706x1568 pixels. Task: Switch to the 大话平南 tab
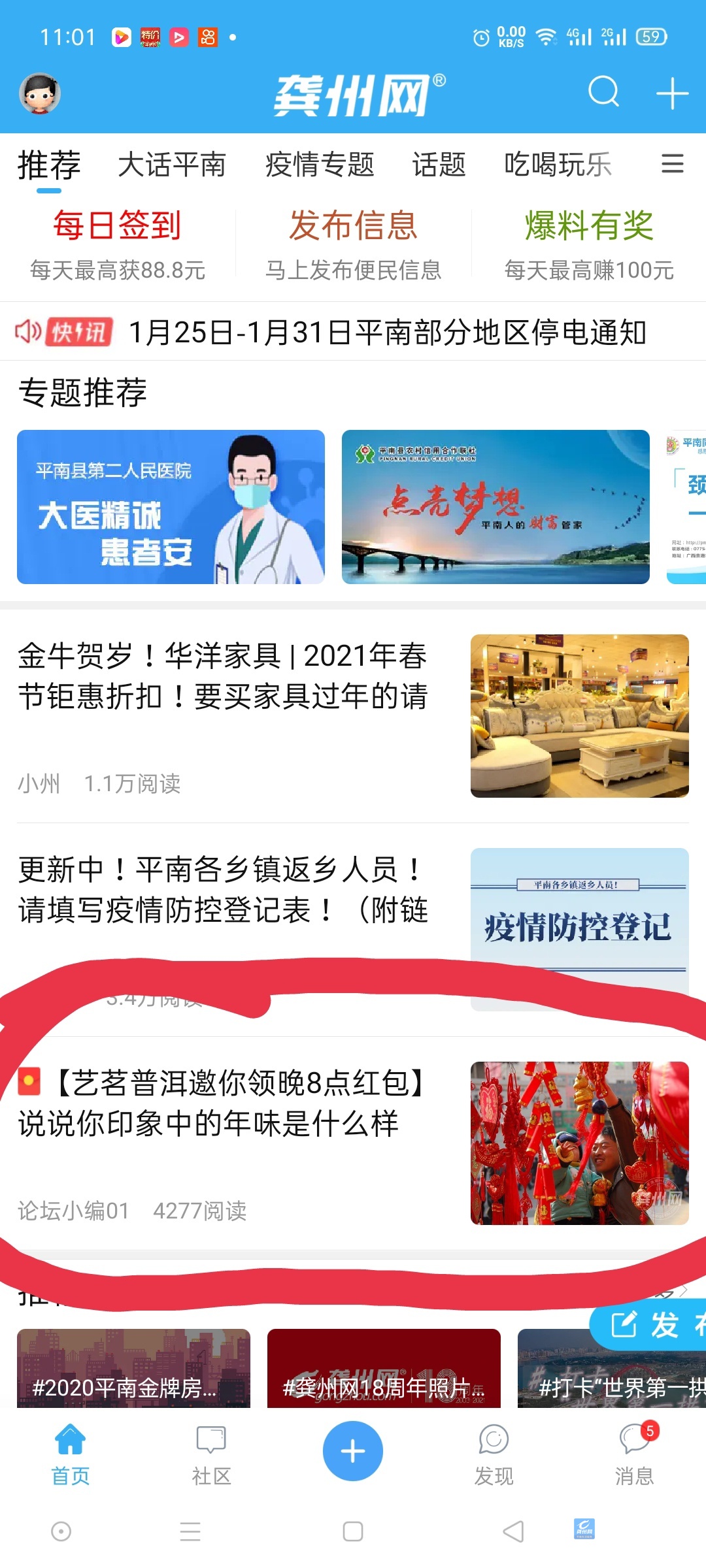[171, 165]
